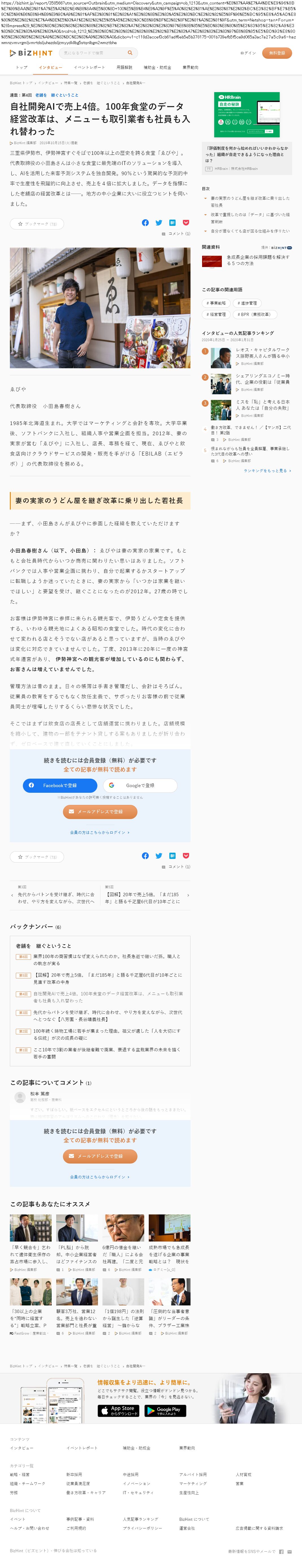
Task: Switch to the イベントレポート tab
Action: click(x=89, y=68)
